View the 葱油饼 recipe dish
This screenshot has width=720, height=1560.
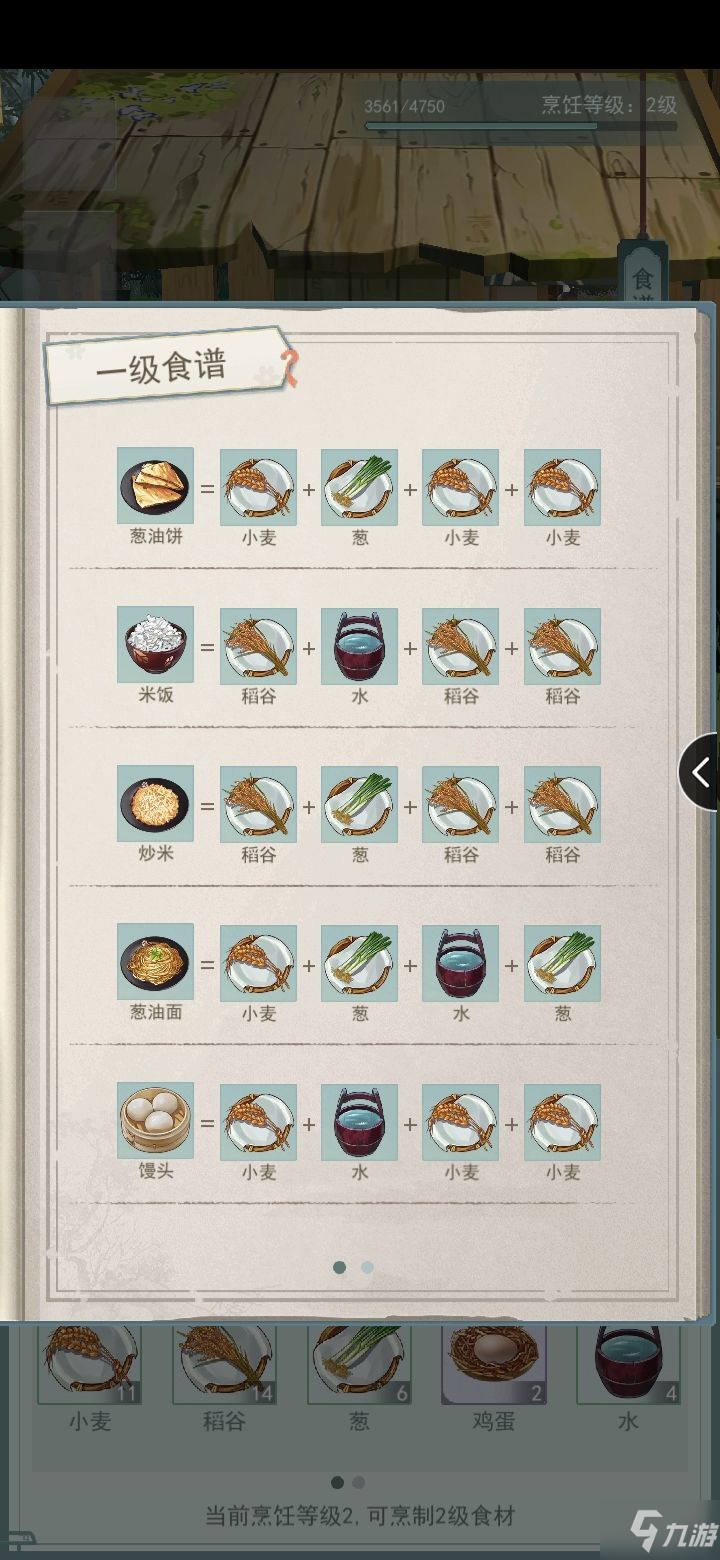tap(155, 486)
